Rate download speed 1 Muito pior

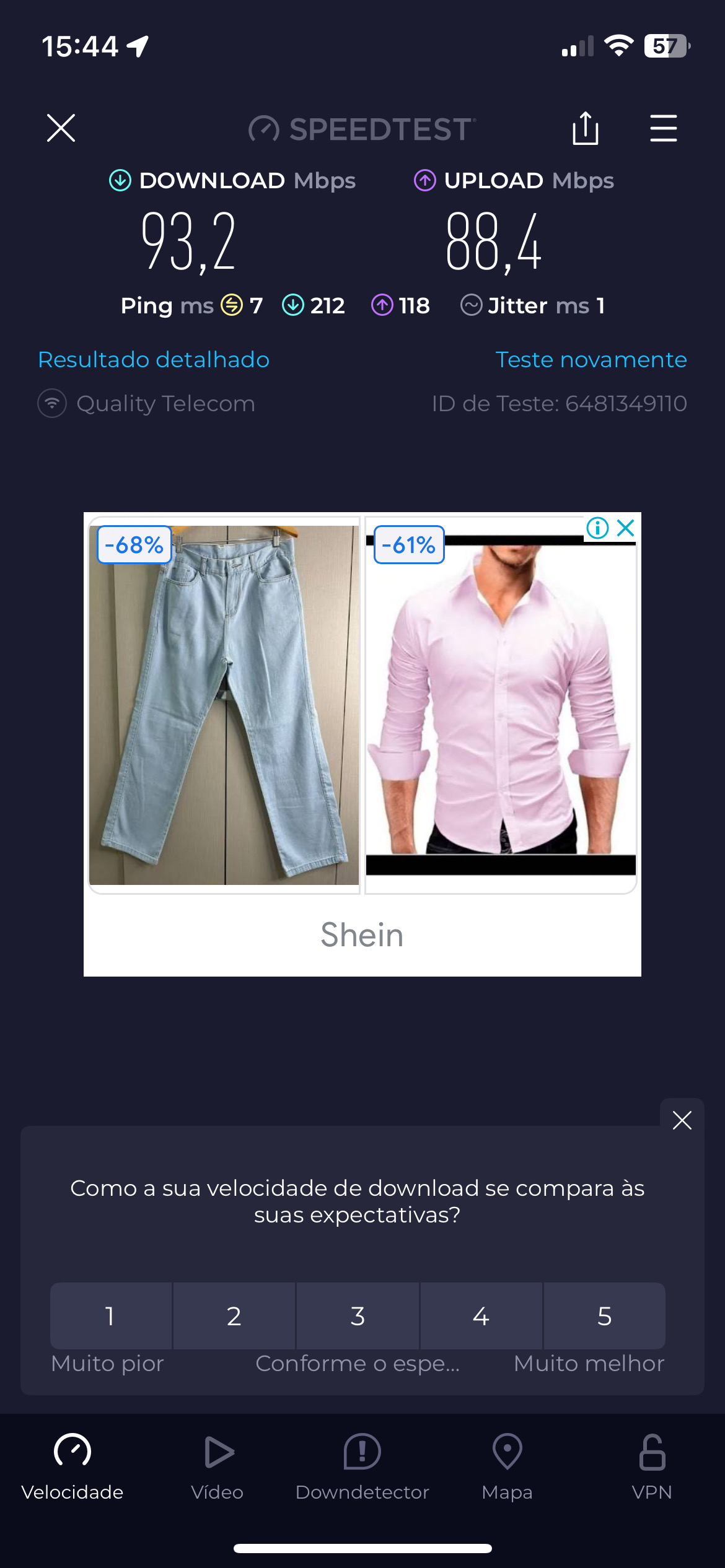[x=110, y=1316]
